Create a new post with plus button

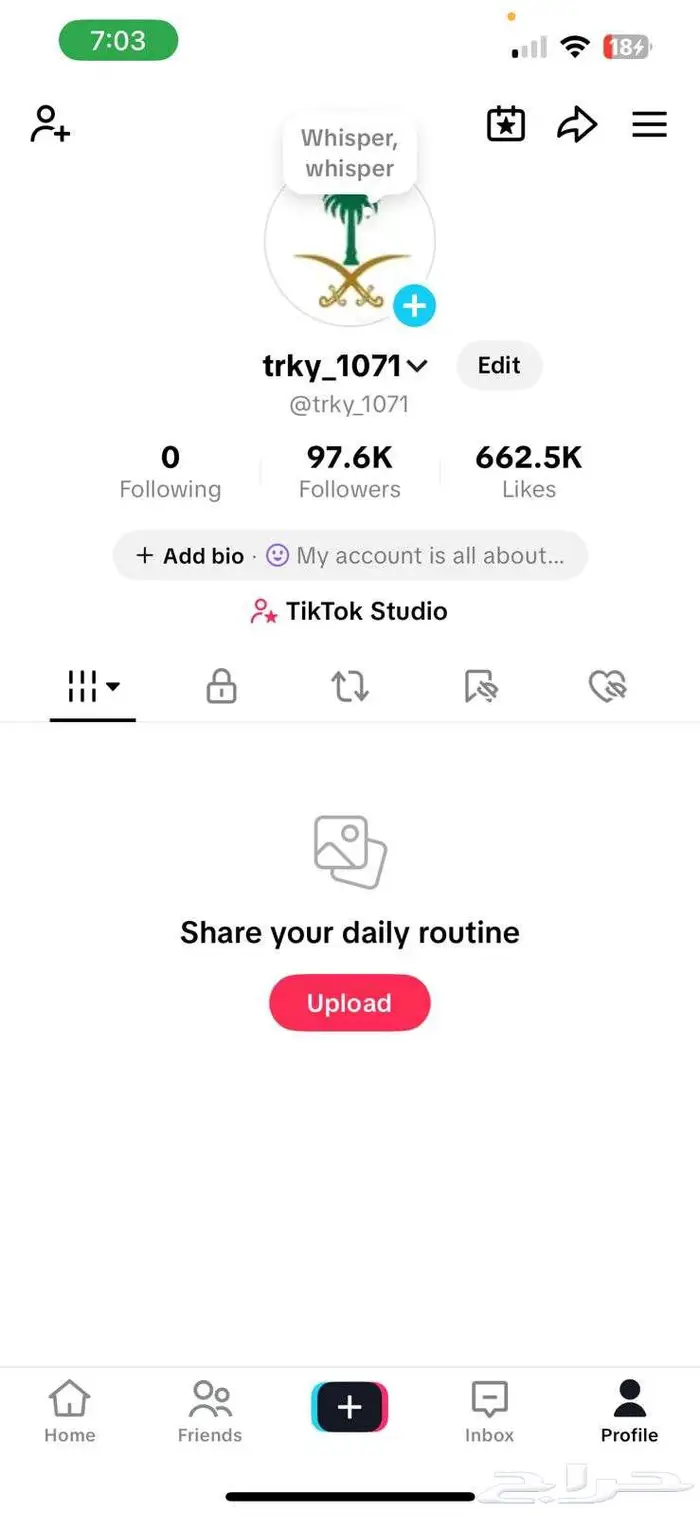(349, 1408)
